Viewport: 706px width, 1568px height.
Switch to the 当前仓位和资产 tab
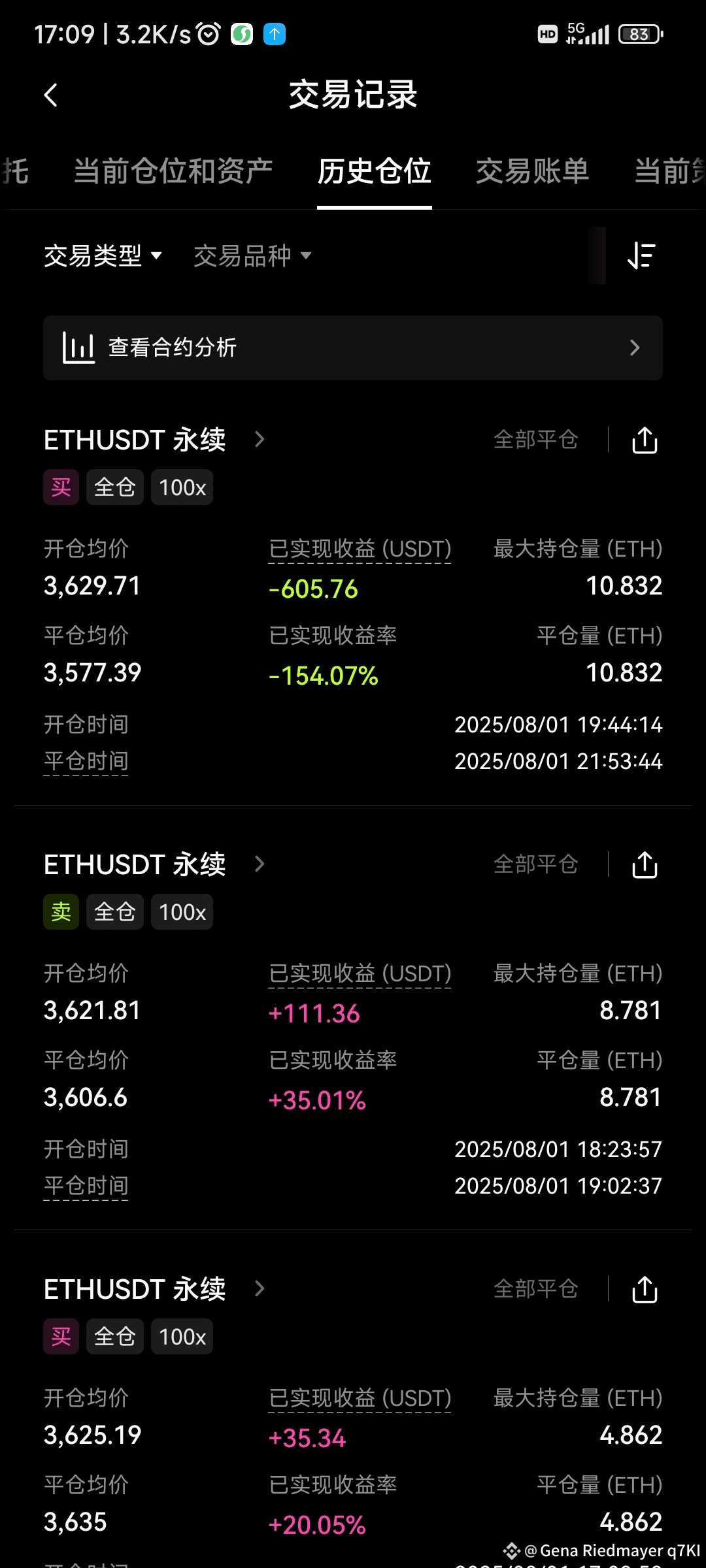(x=173, y=171)
